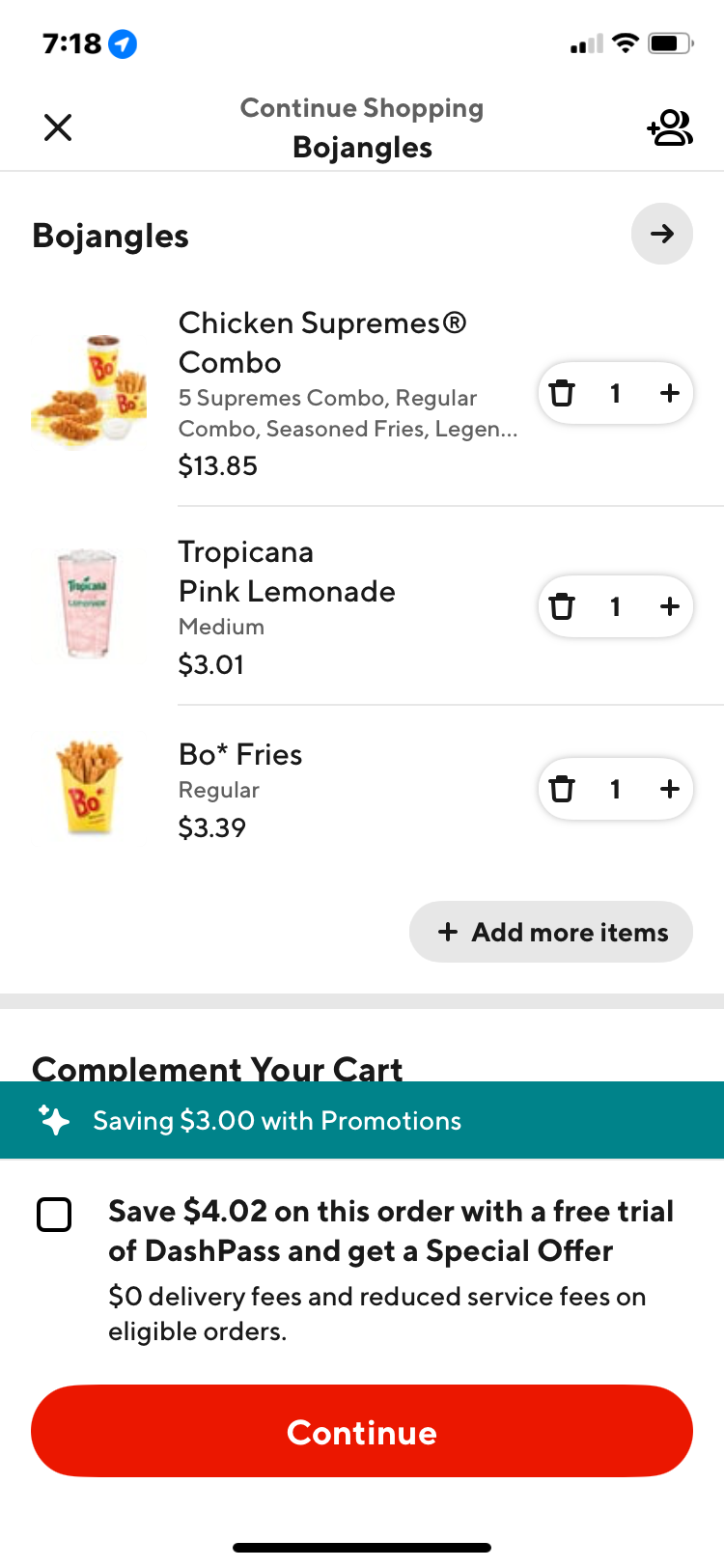Increase Bo* Fries quantity

[670, 789]
